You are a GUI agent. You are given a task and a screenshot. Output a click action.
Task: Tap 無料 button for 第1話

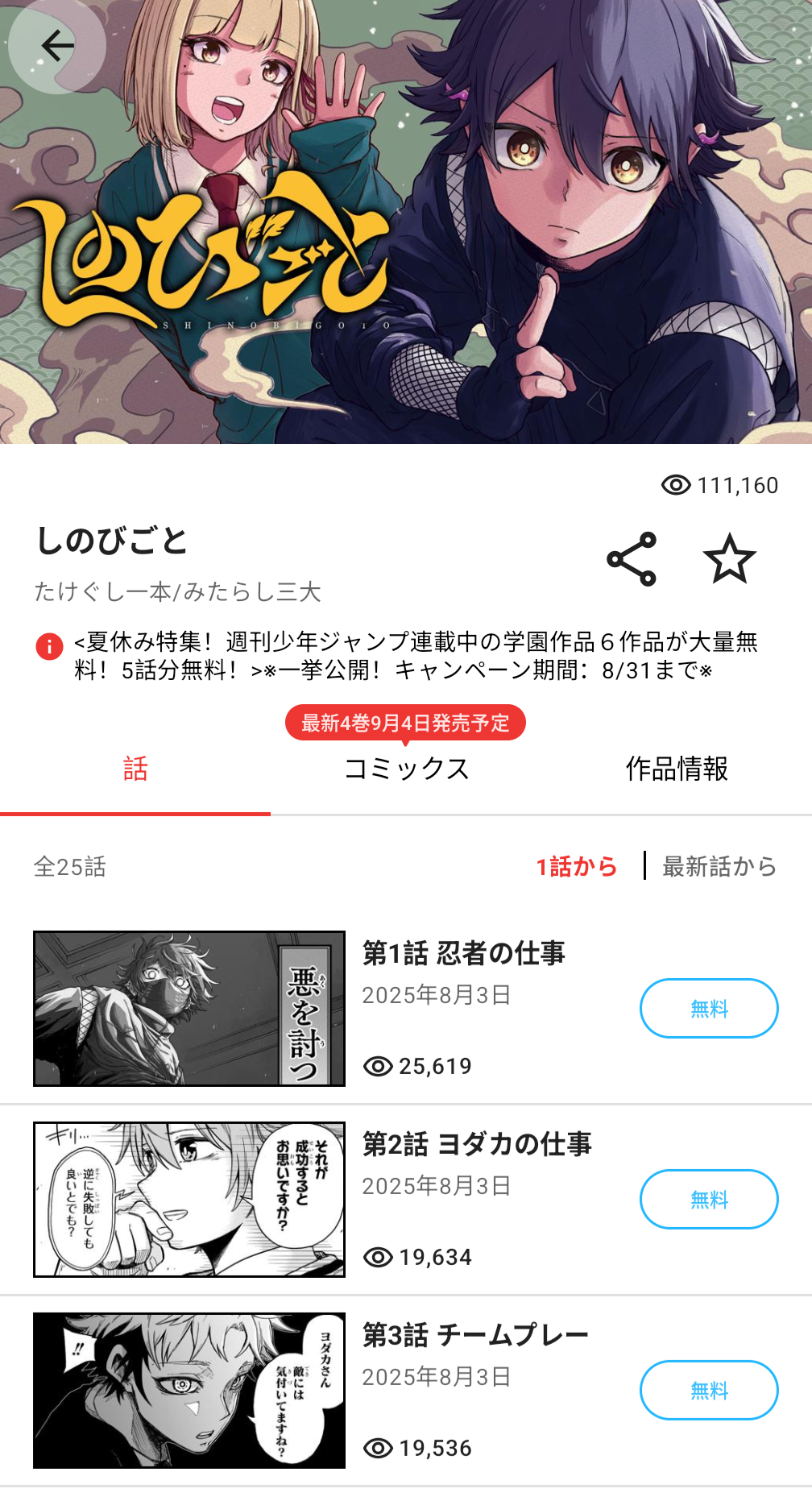709,1008
